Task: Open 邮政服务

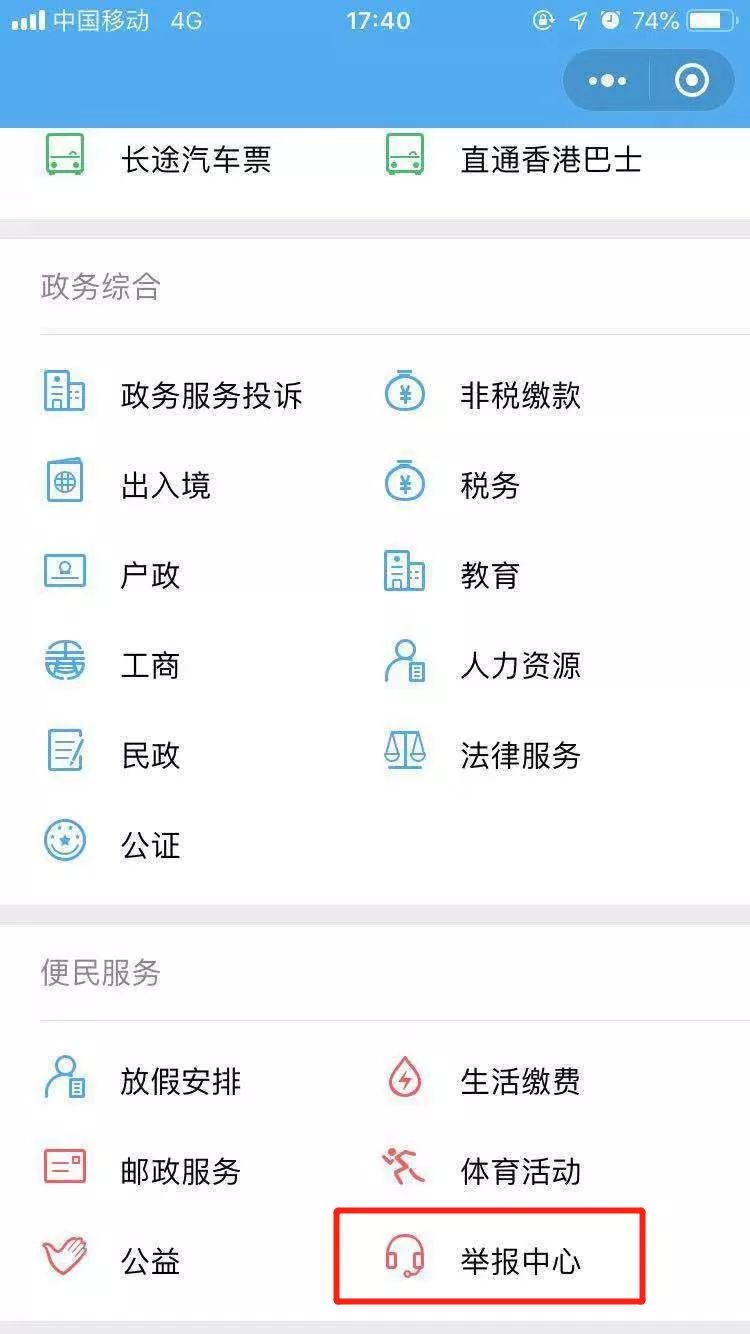Action: point(143,1171)
